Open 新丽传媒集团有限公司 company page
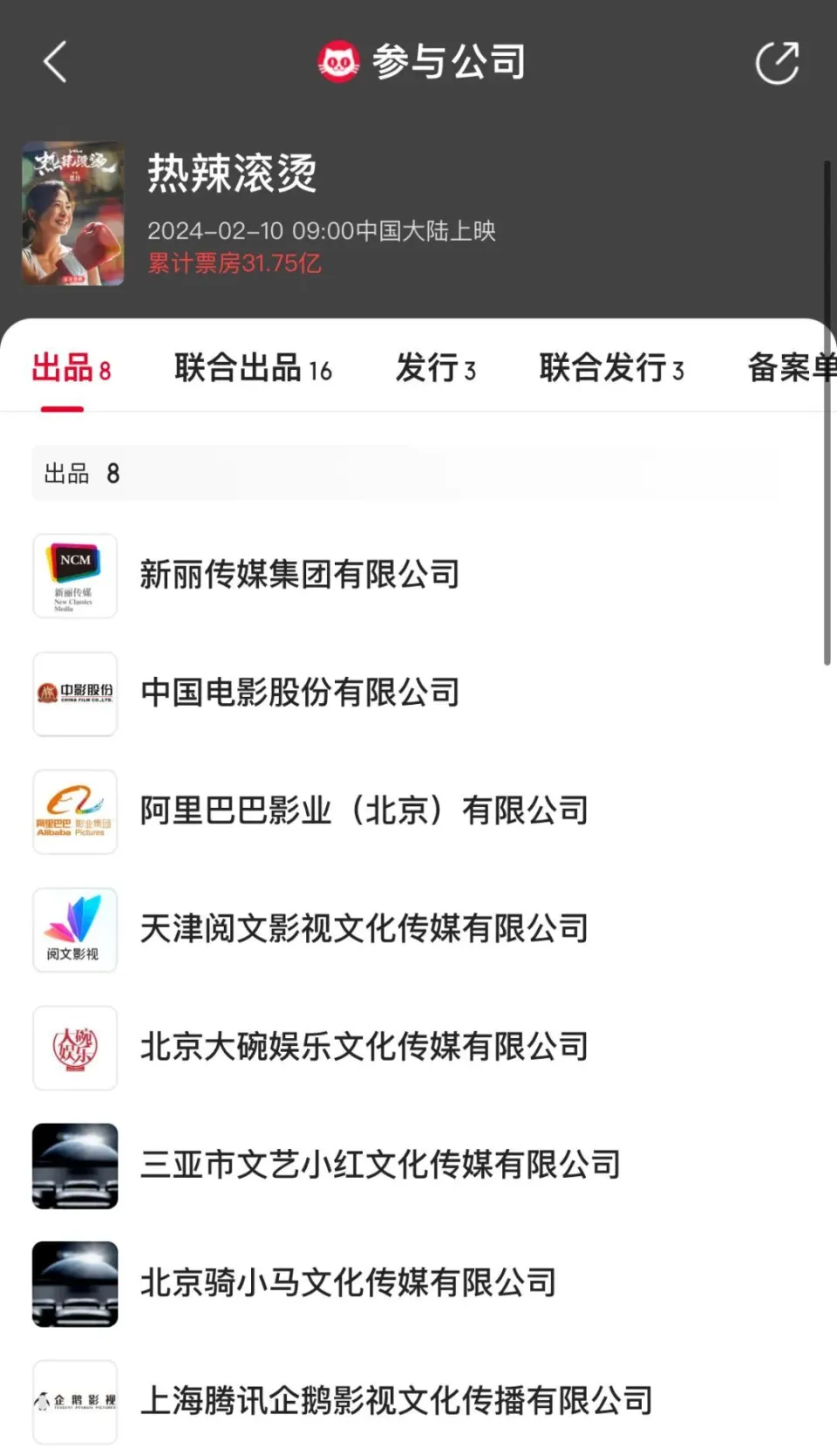 point(299,575)
